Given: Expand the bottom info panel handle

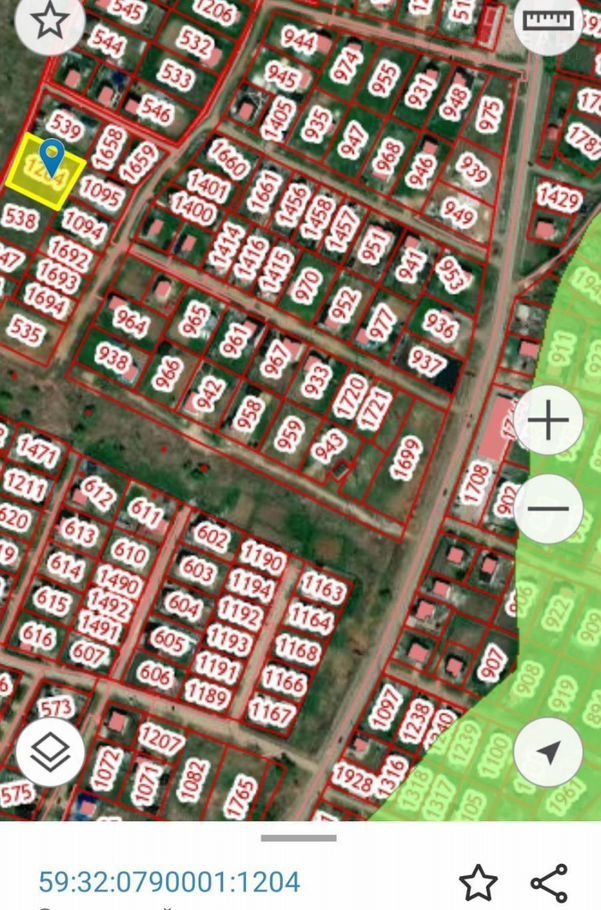Looking at the screenshot, I should click(299, 838).
